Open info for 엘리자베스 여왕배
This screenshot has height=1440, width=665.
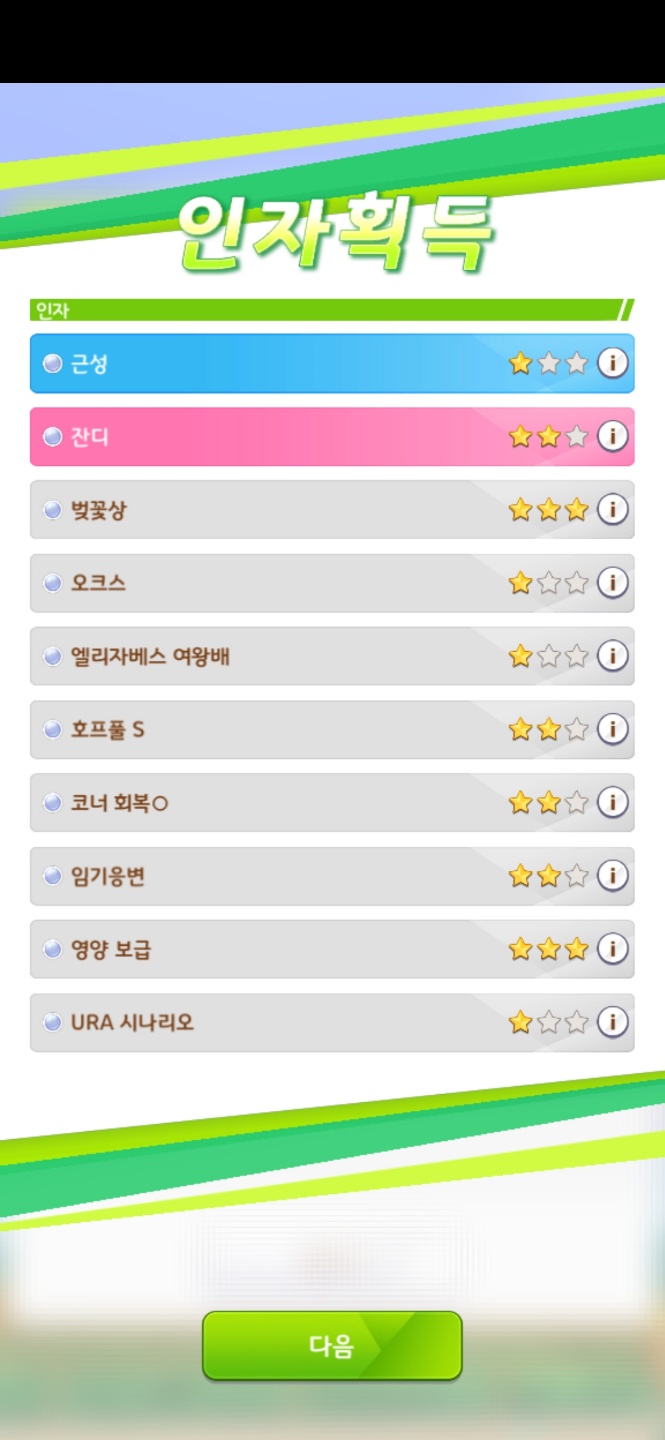tap(612, 656)
